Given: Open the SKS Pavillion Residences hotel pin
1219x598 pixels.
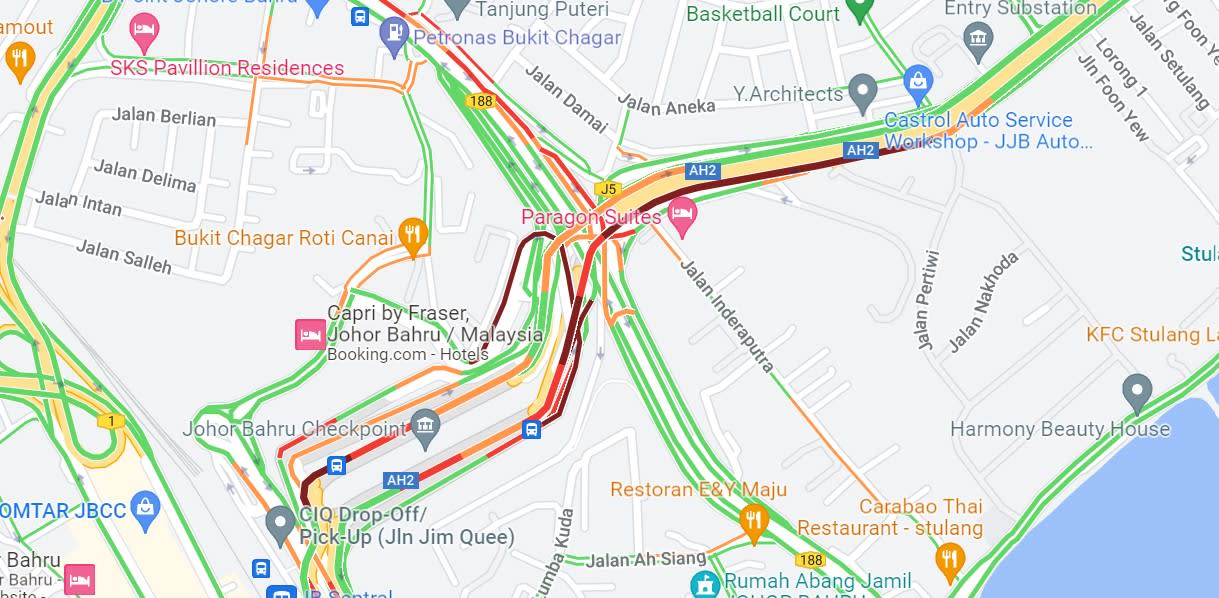Looking at the screenshot, I should 145,31.
